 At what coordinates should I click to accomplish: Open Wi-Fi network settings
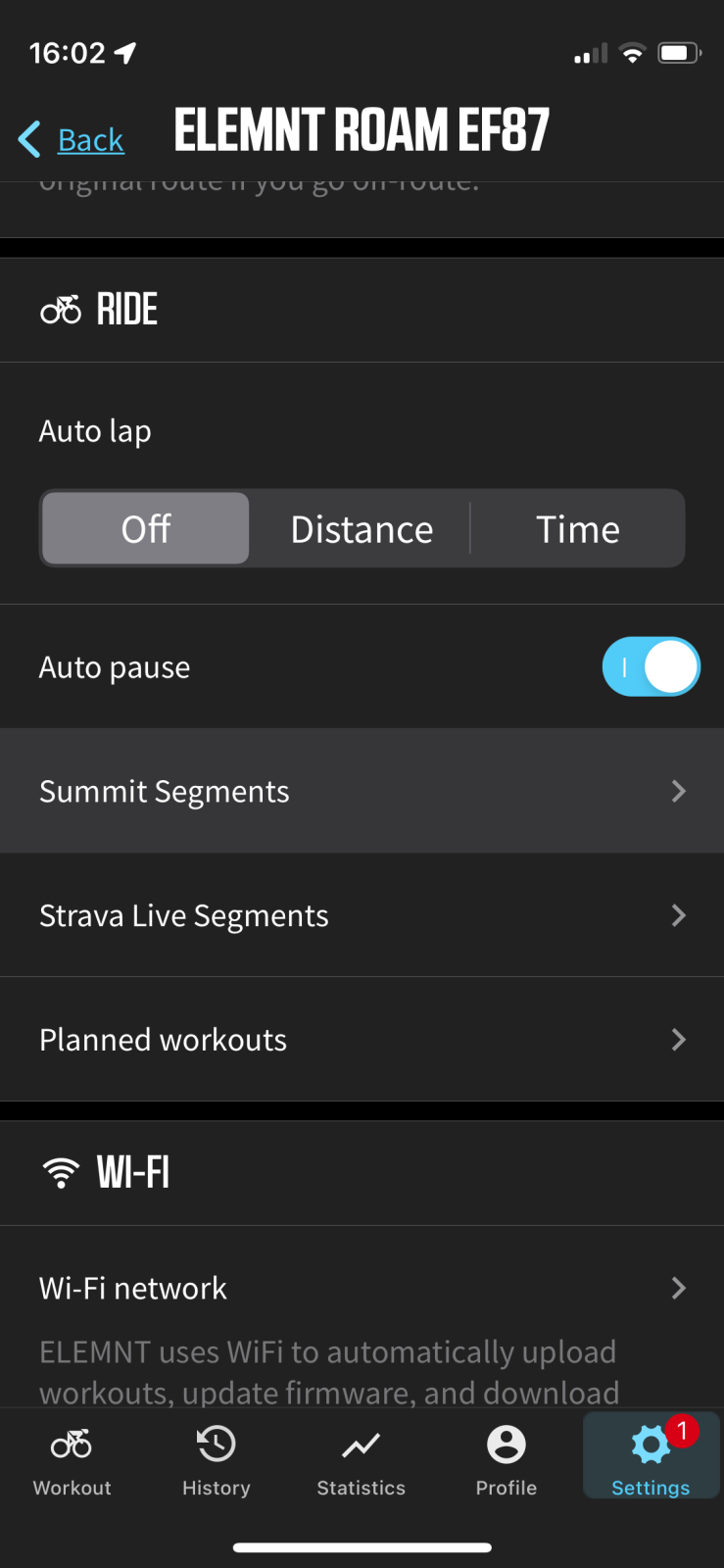pyautogui.click(x=362, y=1288)
